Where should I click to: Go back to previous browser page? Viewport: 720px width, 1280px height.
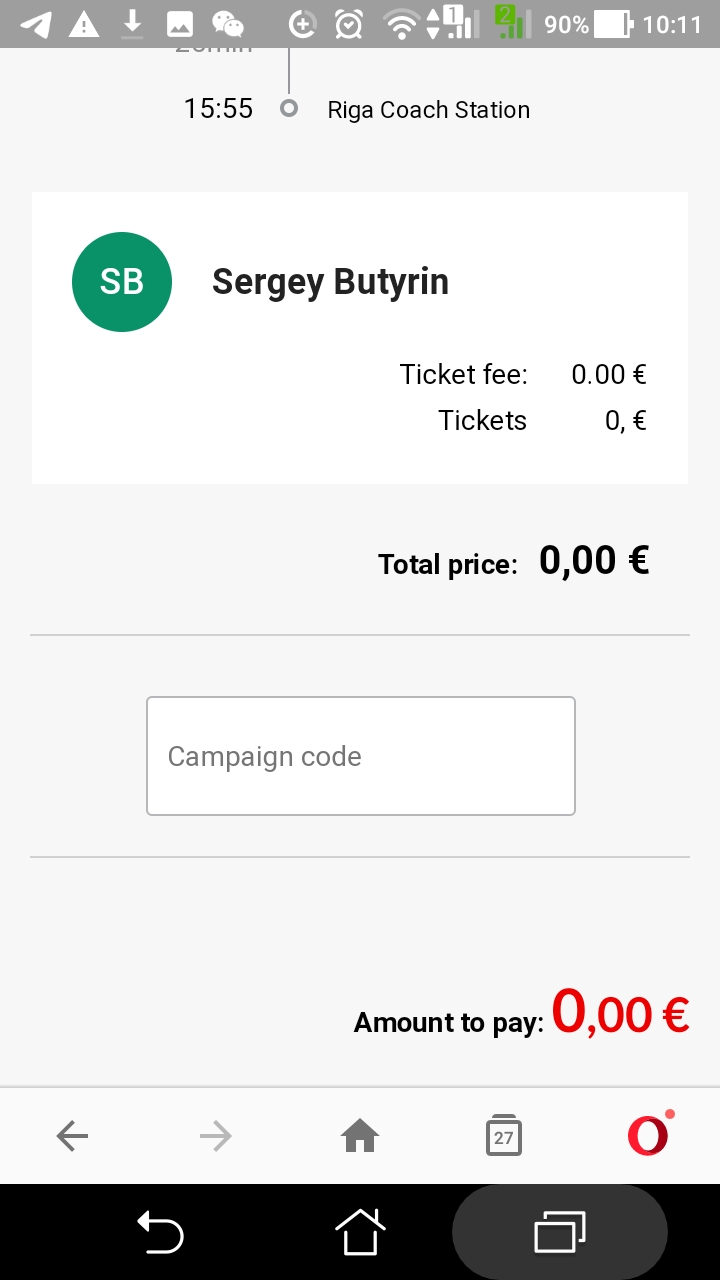[72, 1135]
